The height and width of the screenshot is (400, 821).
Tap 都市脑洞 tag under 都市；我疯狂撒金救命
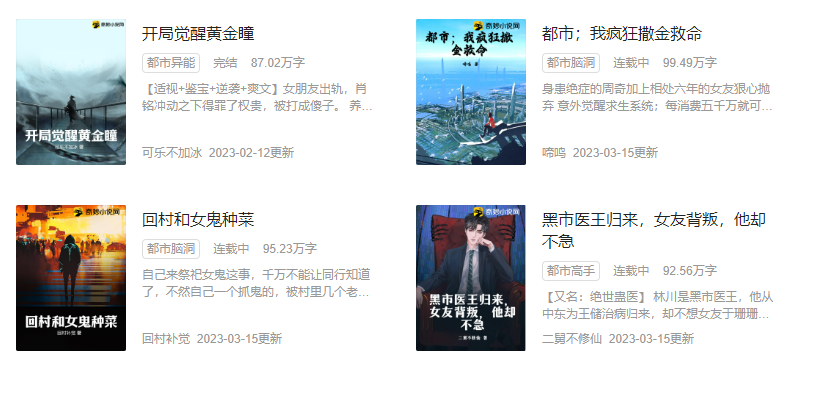click(570, 63)
